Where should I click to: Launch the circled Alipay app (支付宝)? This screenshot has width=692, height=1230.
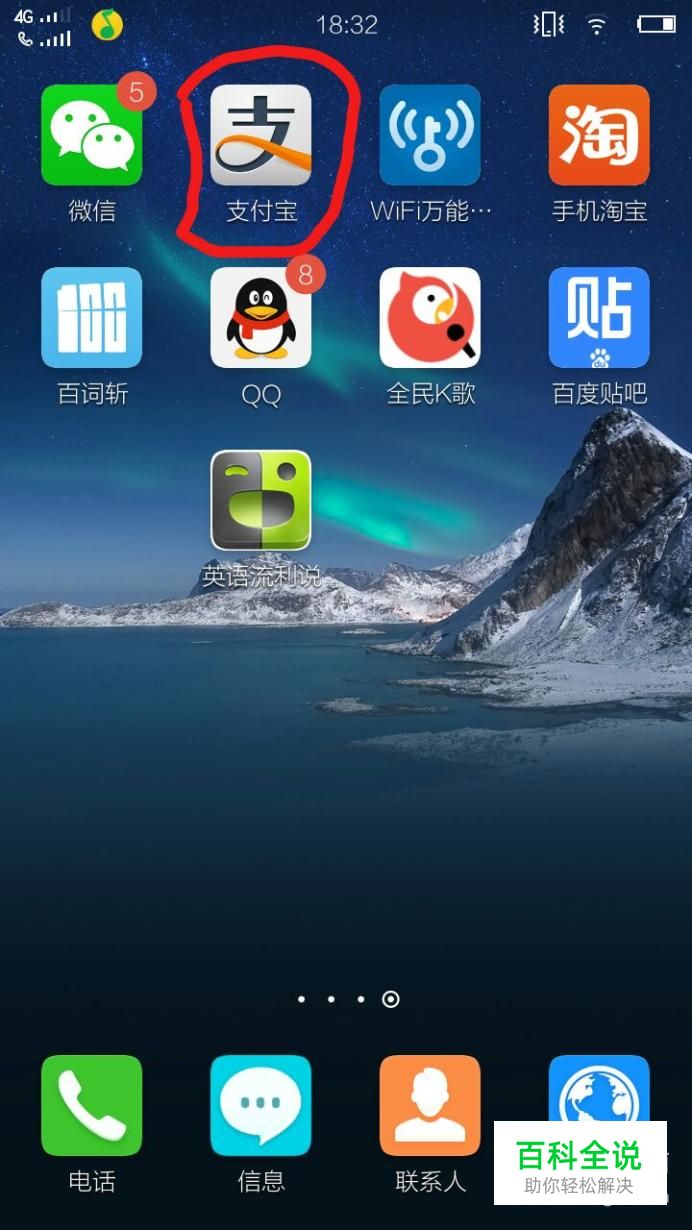261,135
